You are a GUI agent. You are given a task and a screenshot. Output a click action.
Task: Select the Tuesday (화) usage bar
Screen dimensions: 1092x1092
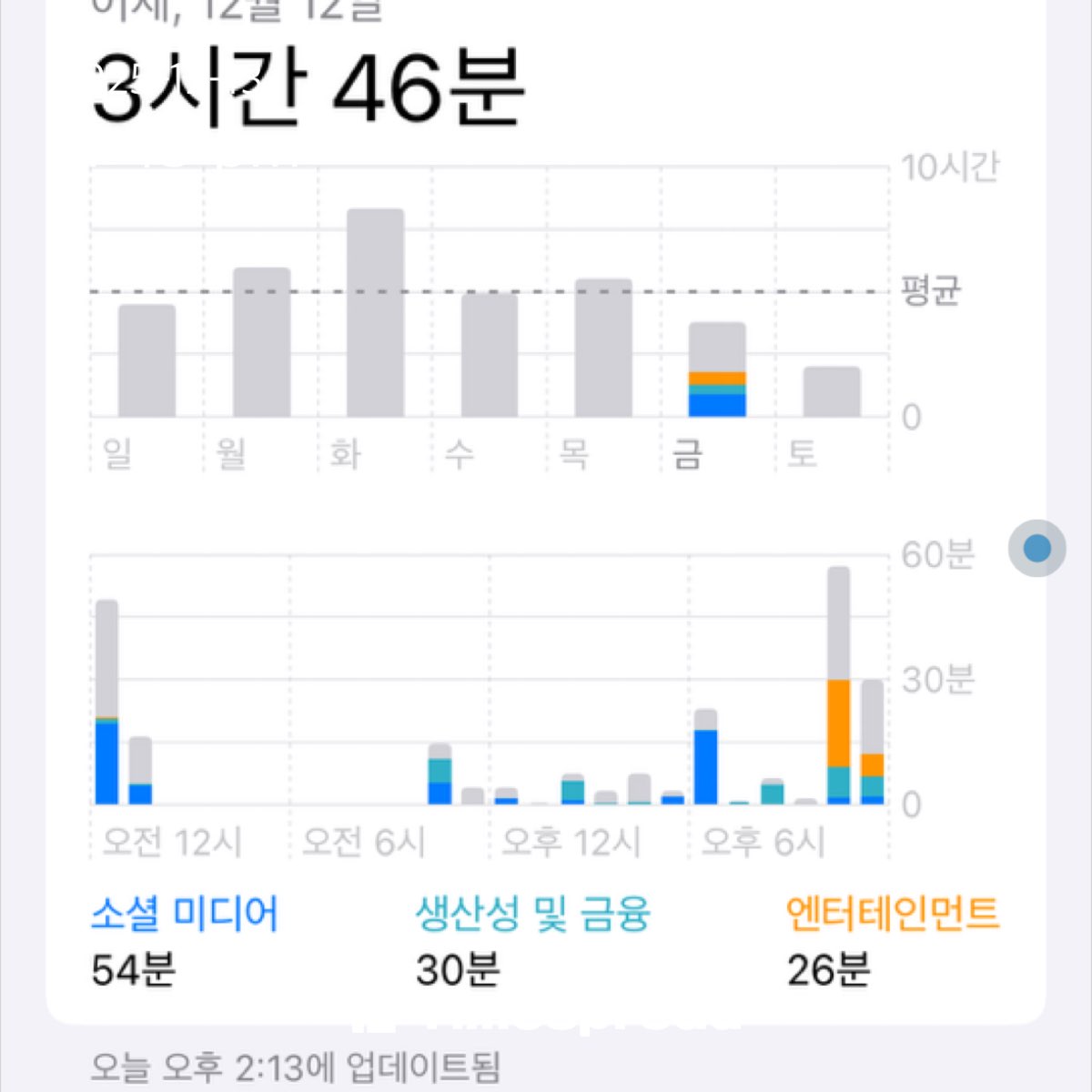tap(375, 314)
